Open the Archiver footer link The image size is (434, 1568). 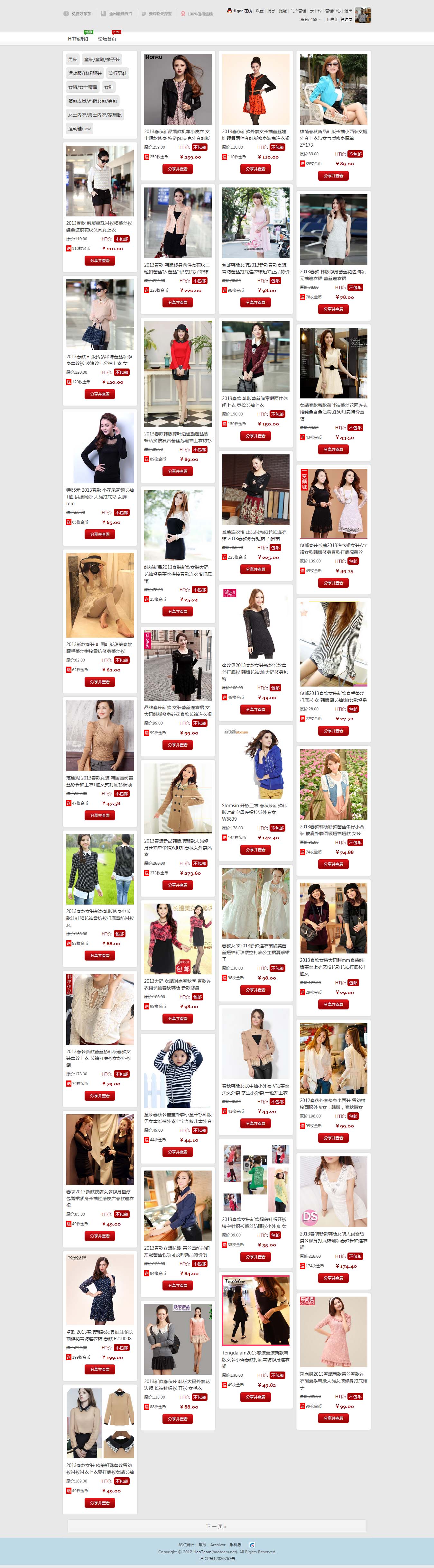pos(218,1544)
